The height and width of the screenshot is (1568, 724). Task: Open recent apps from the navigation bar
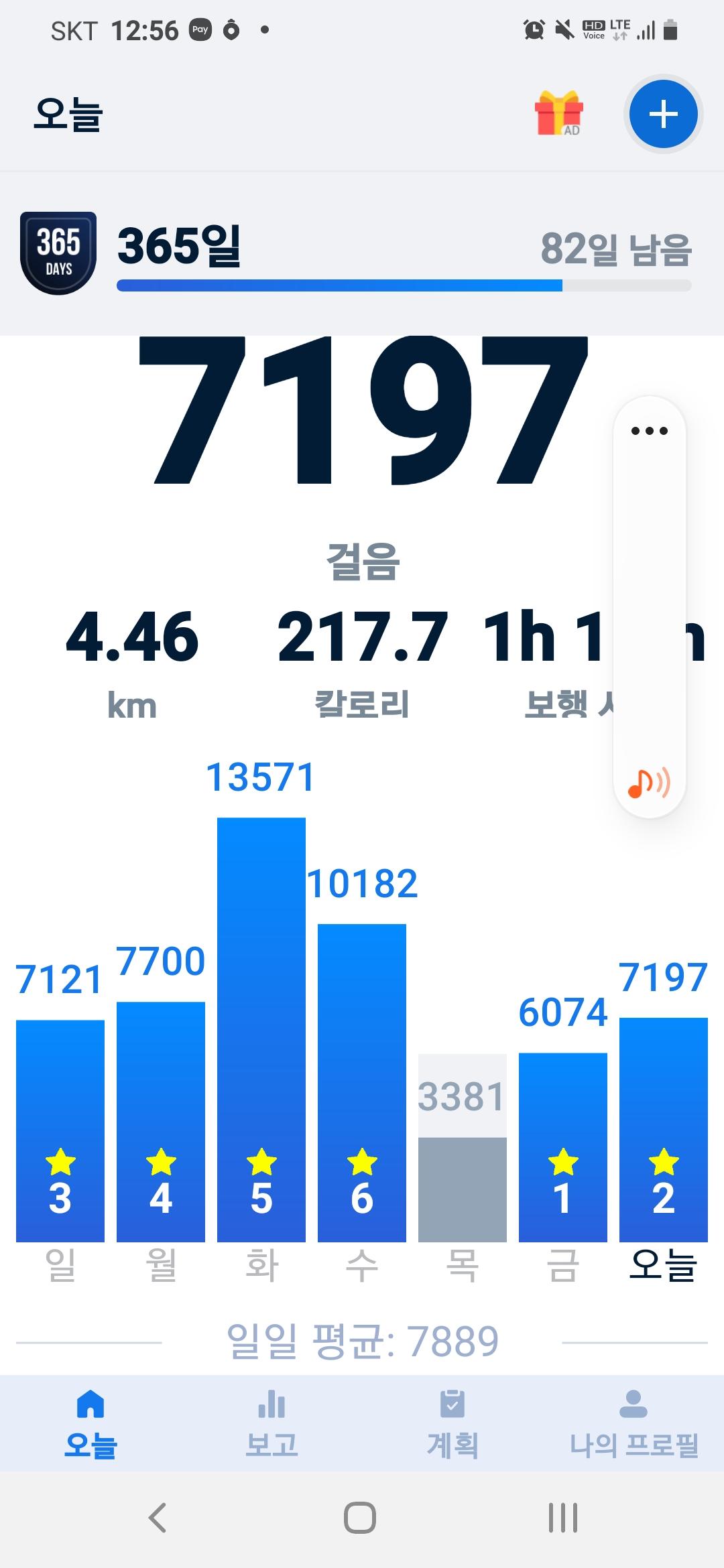point(563,1518)
